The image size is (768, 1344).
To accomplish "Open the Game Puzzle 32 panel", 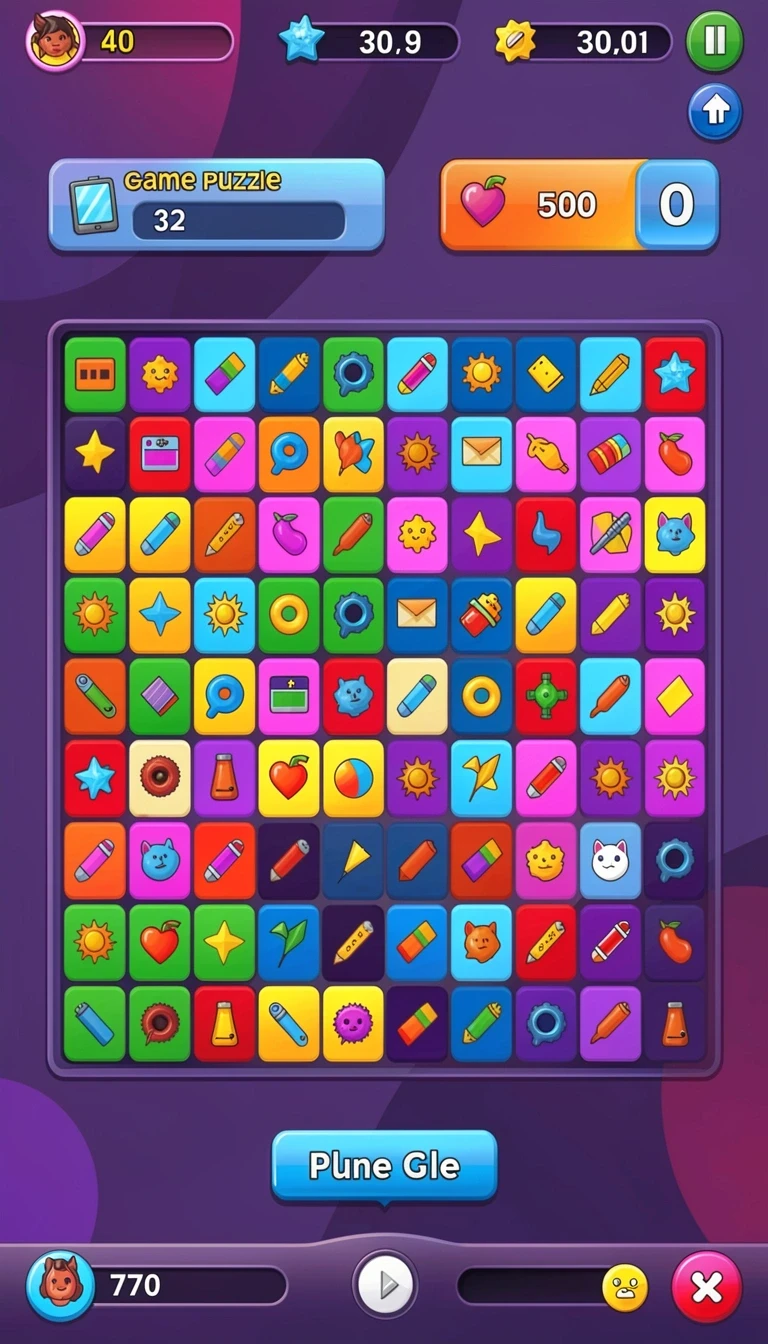I will (x=217, y=205).
